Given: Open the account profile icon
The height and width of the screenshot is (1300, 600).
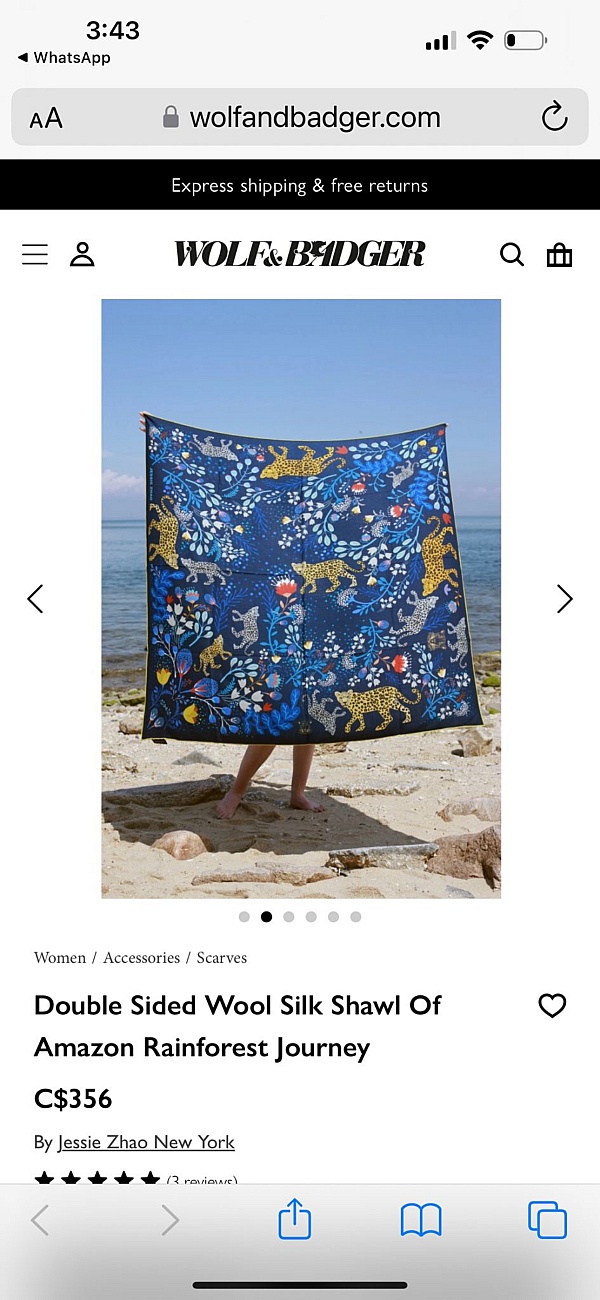Looking at the screenshot, I should pyautogui.click(x=82, y=255).
